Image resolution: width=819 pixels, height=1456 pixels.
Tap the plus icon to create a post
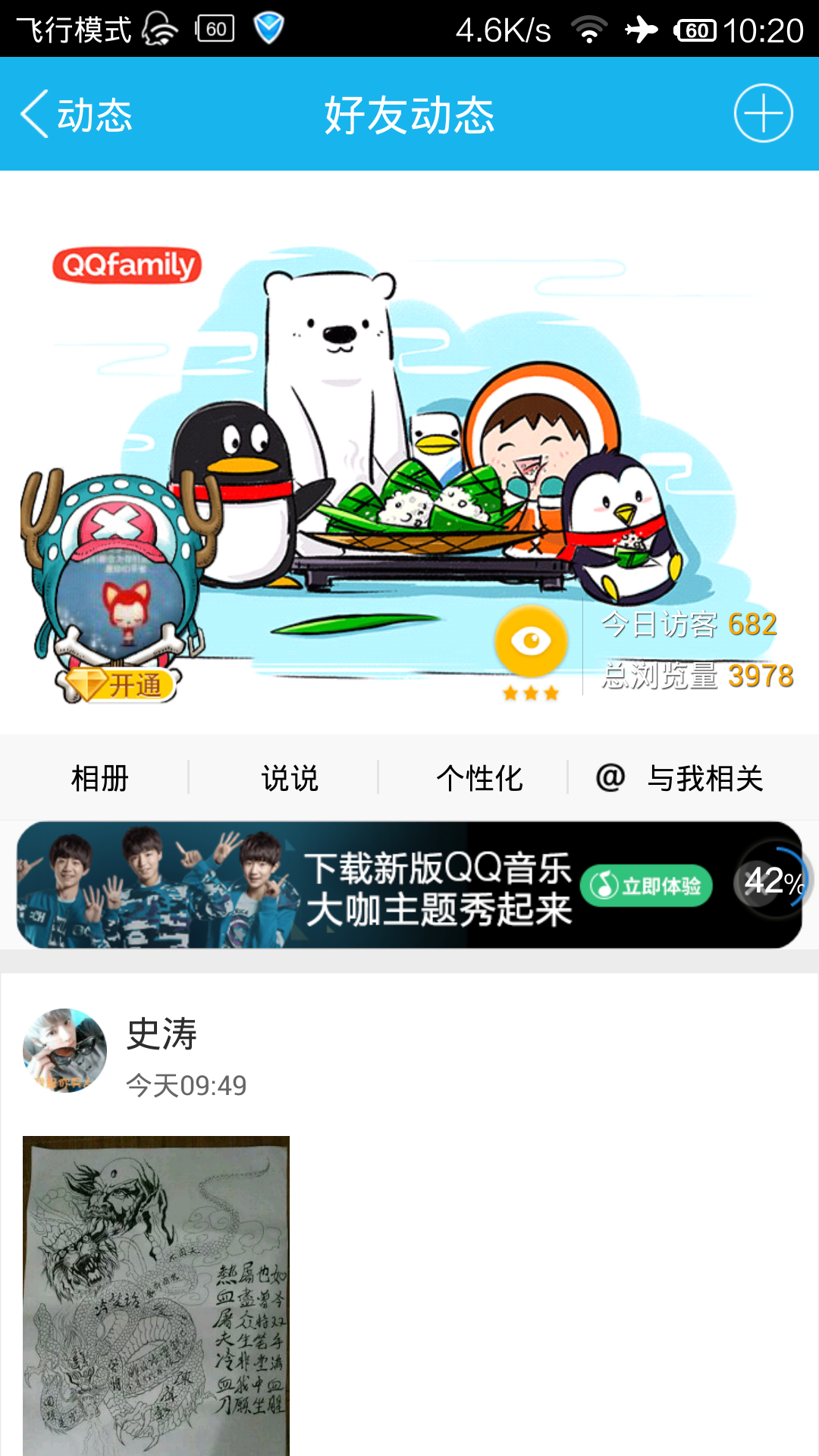point(763,114)
